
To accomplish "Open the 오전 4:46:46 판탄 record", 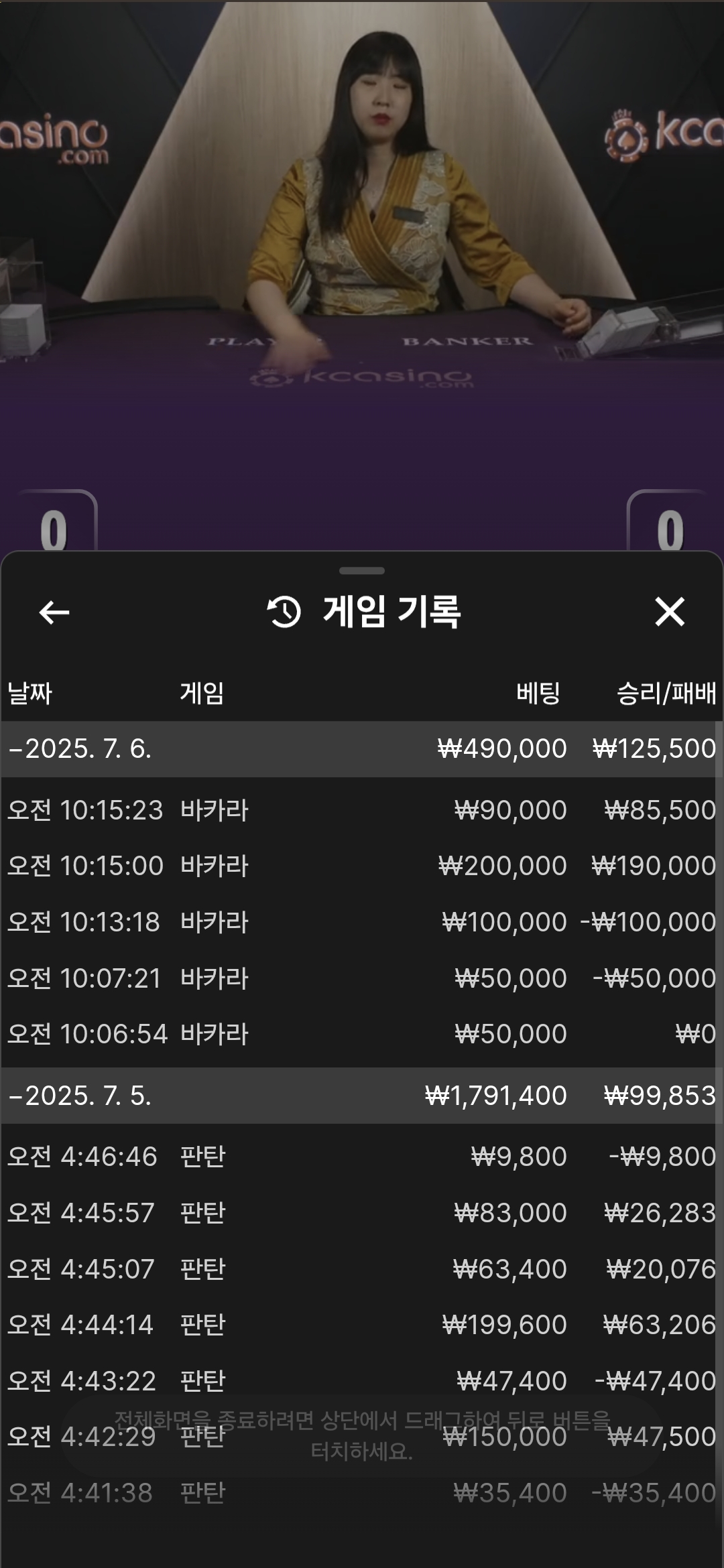I will point(362,1157).
